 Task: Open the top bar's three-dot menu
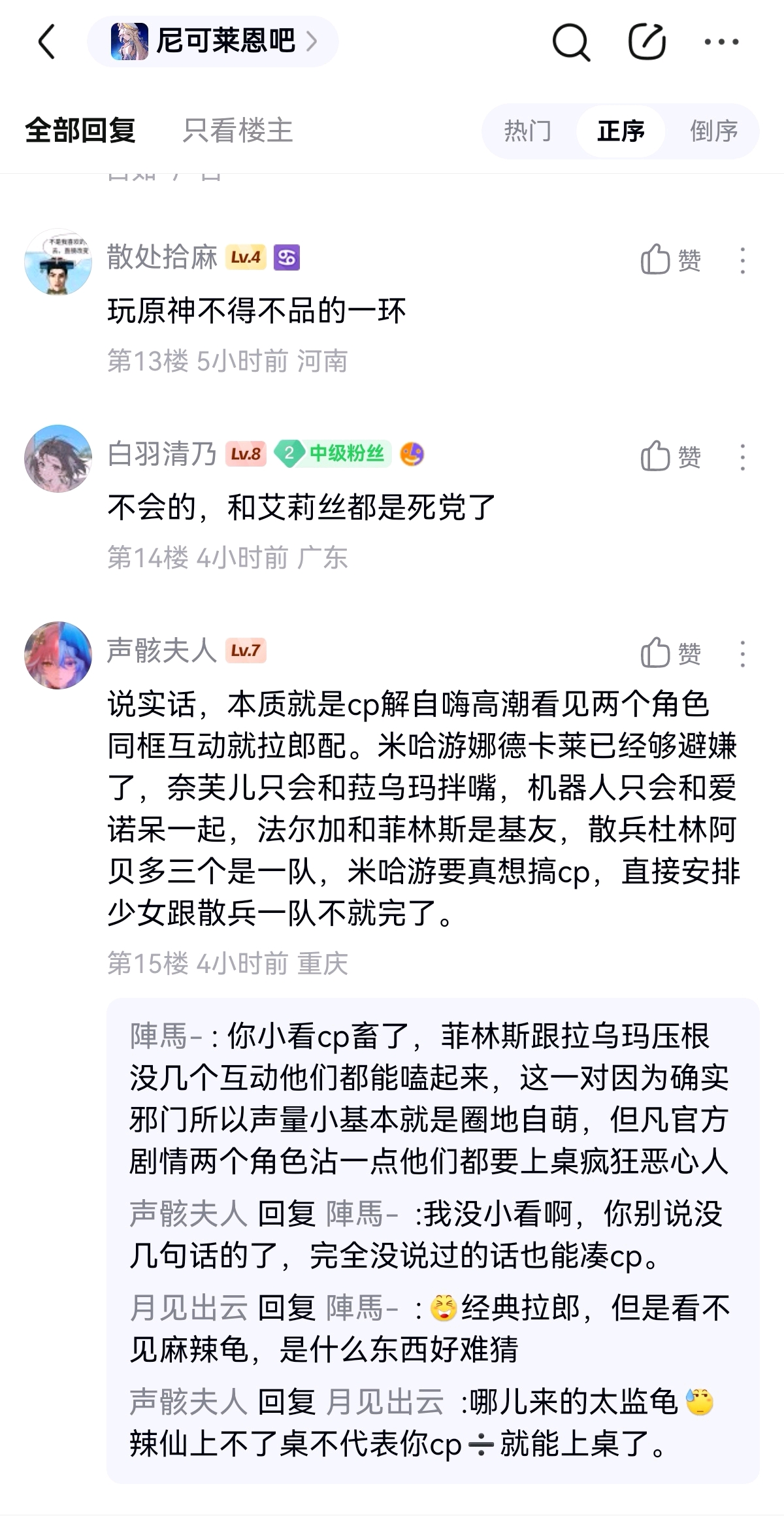pyautogui.click(x=721, y=42)
